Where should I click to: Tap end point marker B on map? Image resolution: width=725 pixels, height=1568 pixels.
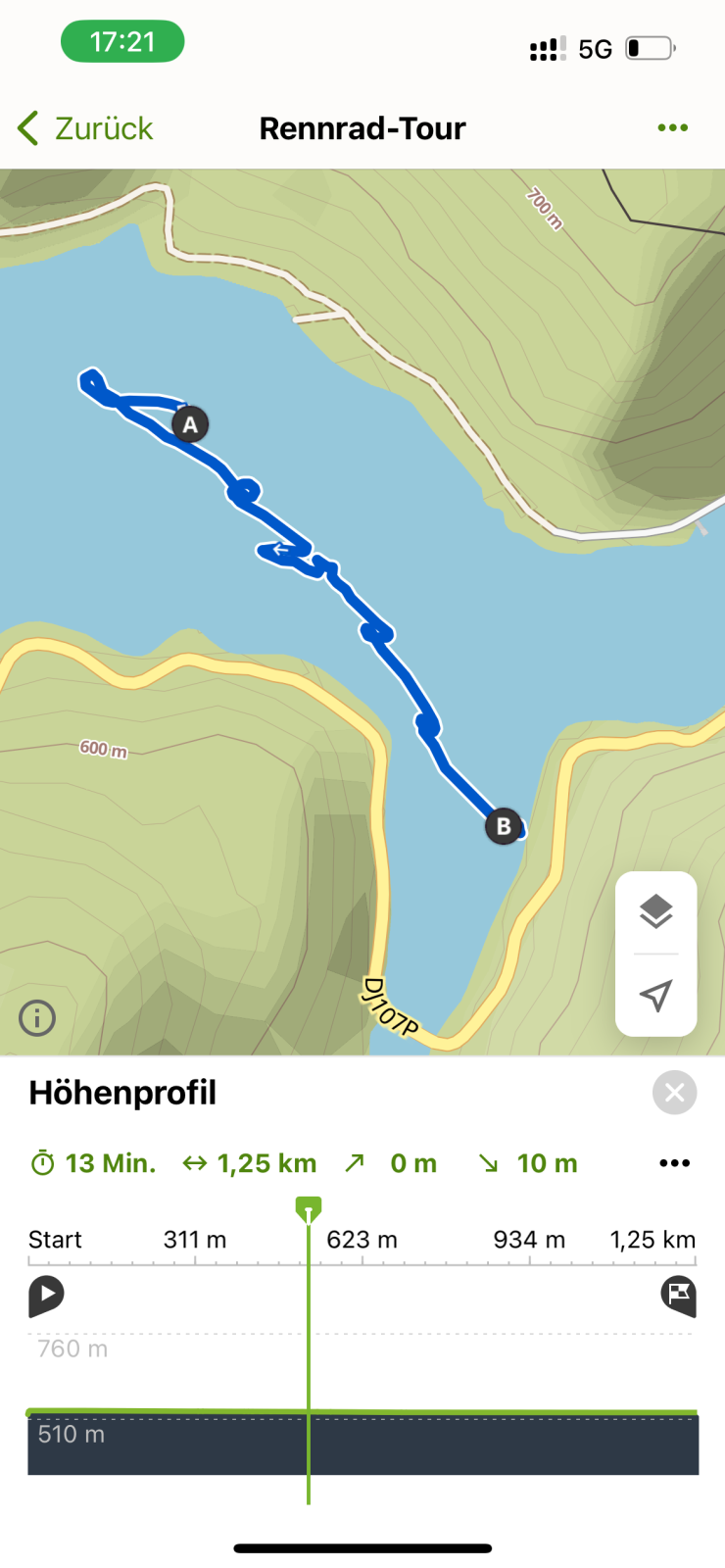point(504,826)
